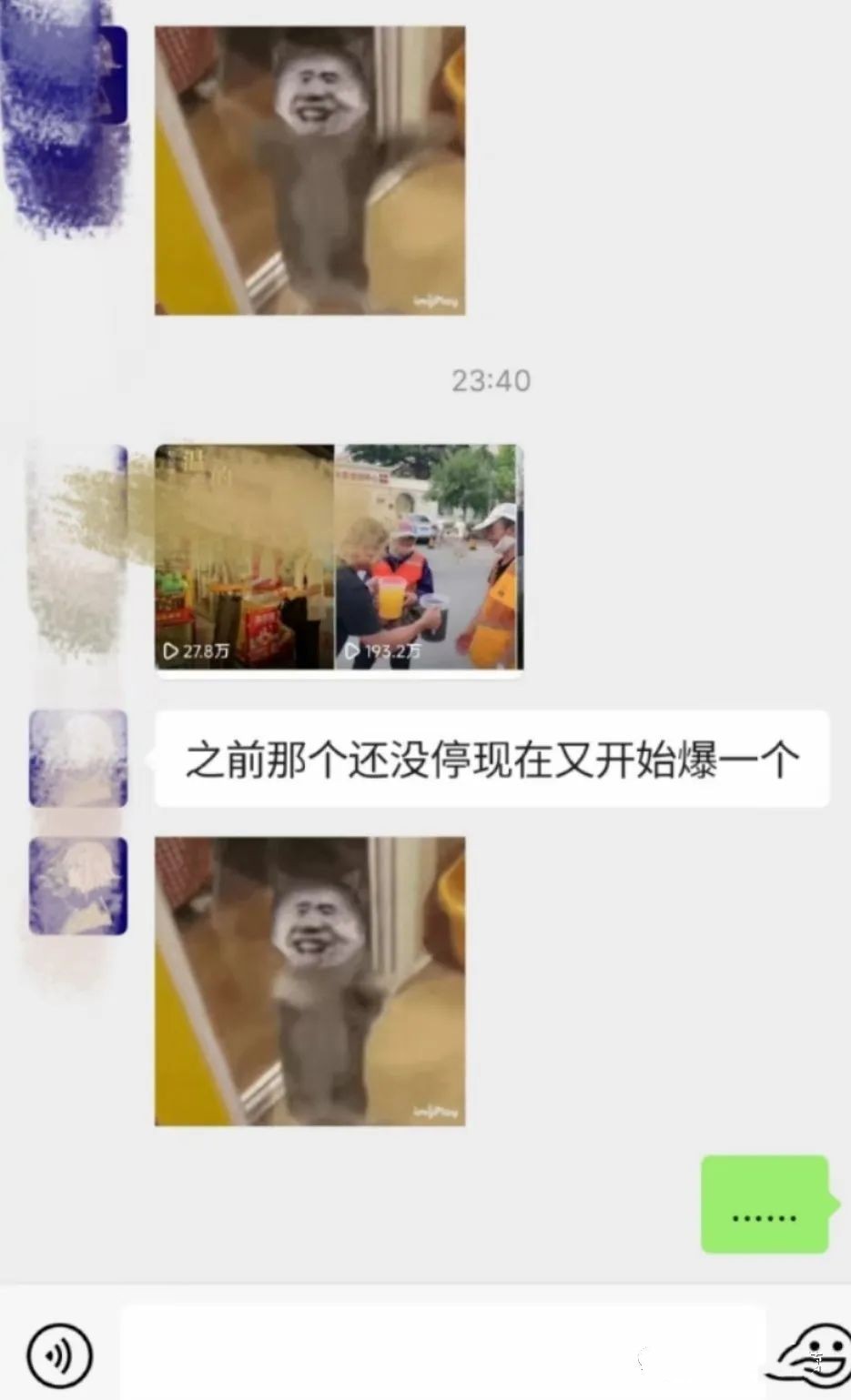Screen dimensions: 851x1400
Task: Open the avatar beside 之前那个还没停 message
Action: (78, 759)
